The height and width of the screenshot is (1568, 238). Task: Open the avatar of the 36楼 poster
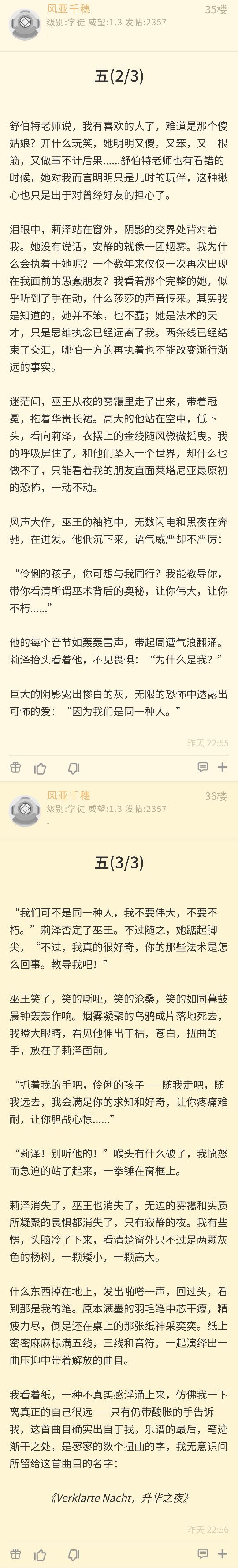pyautogui.click(x=24, y=810)
